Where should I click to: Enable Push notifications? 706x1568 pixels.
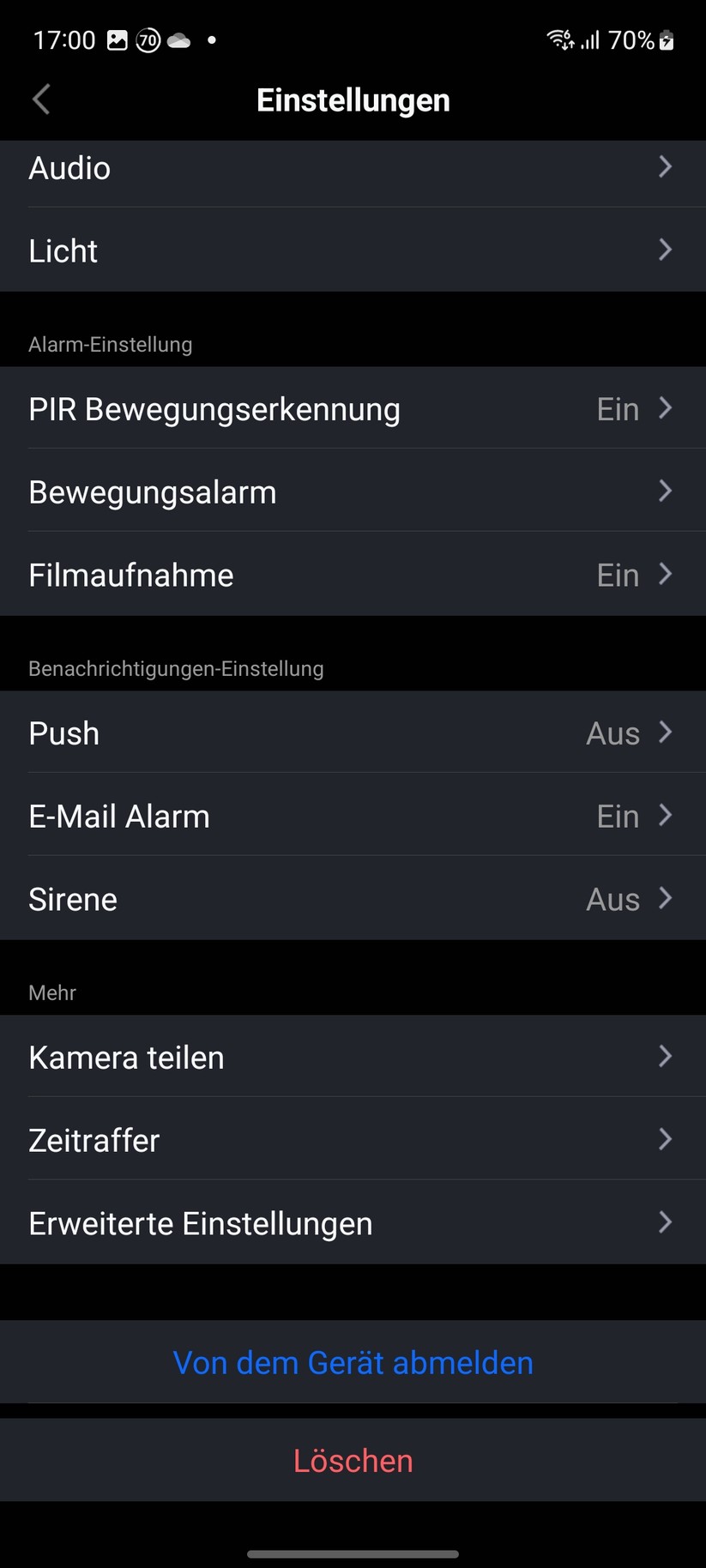353,733
